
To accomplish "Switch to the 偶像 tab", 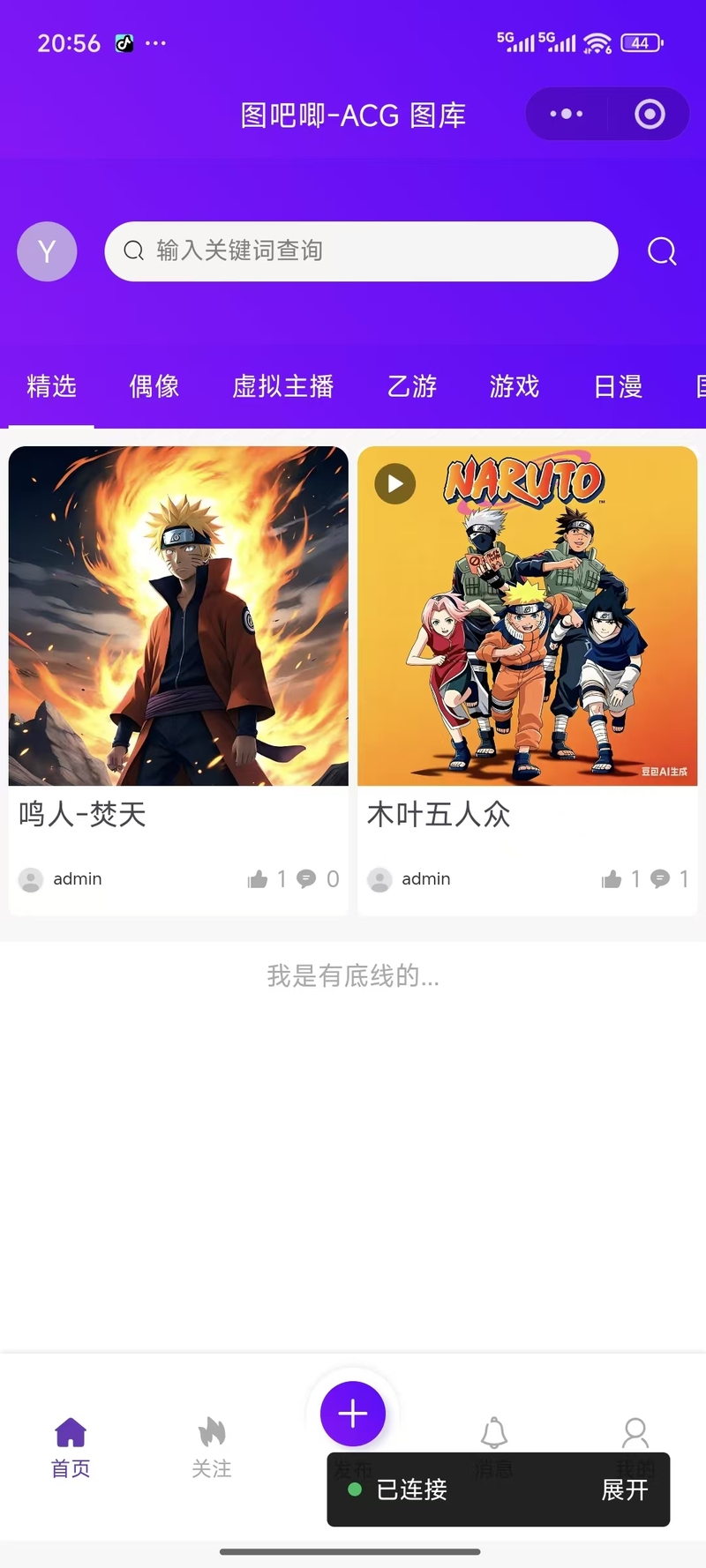I will pyautogui.click(x=154, y=386).
